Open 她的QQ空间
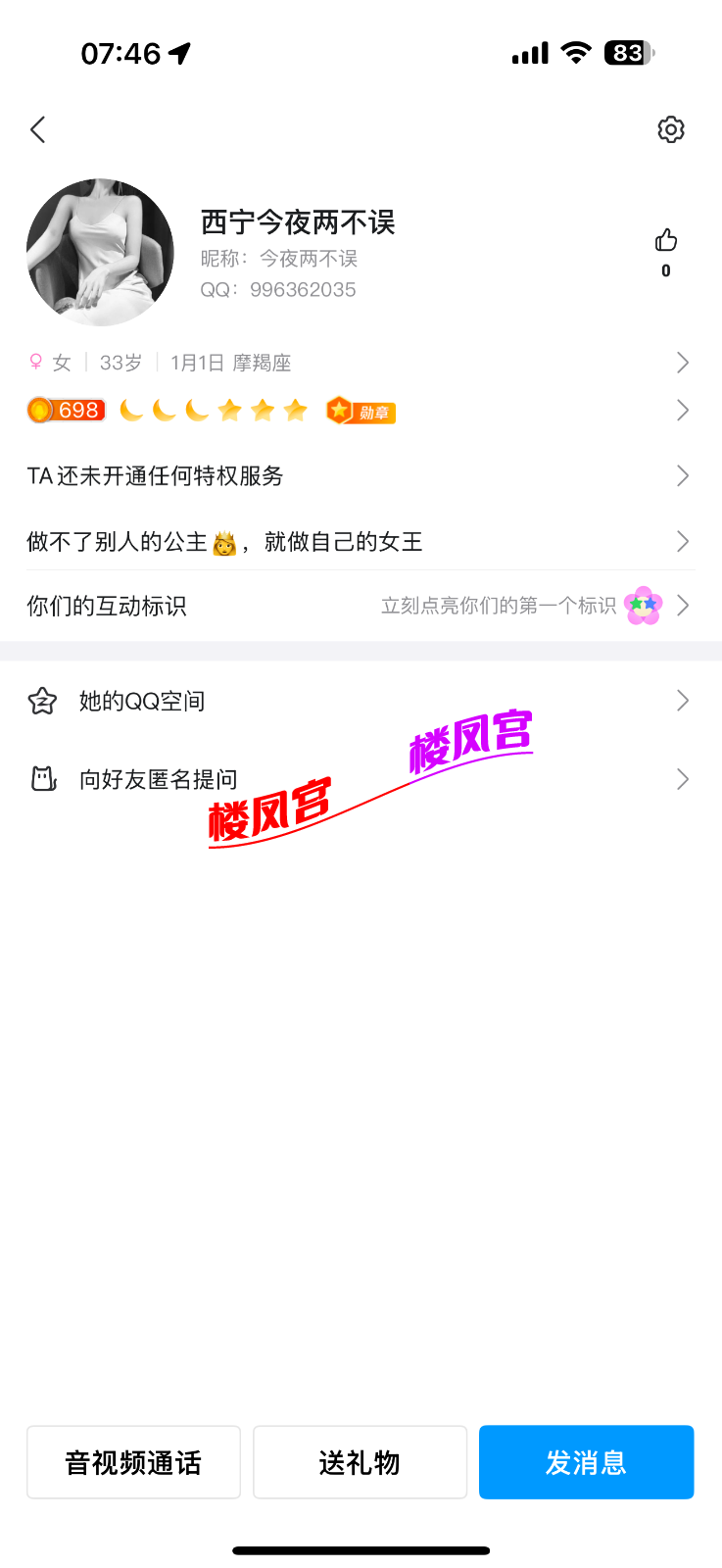This screenshot has height=1568, width=722. pos(359,701)
